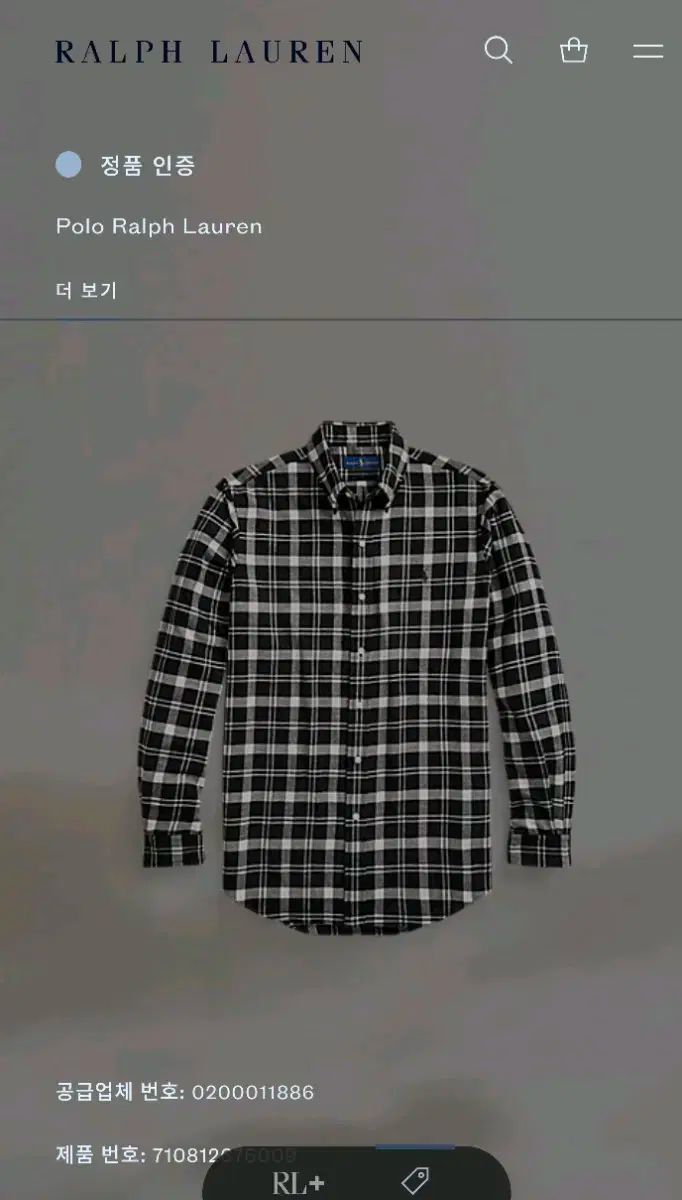View the shopping bag
This screenshot has height=1200, width=682.
[573, 50]
